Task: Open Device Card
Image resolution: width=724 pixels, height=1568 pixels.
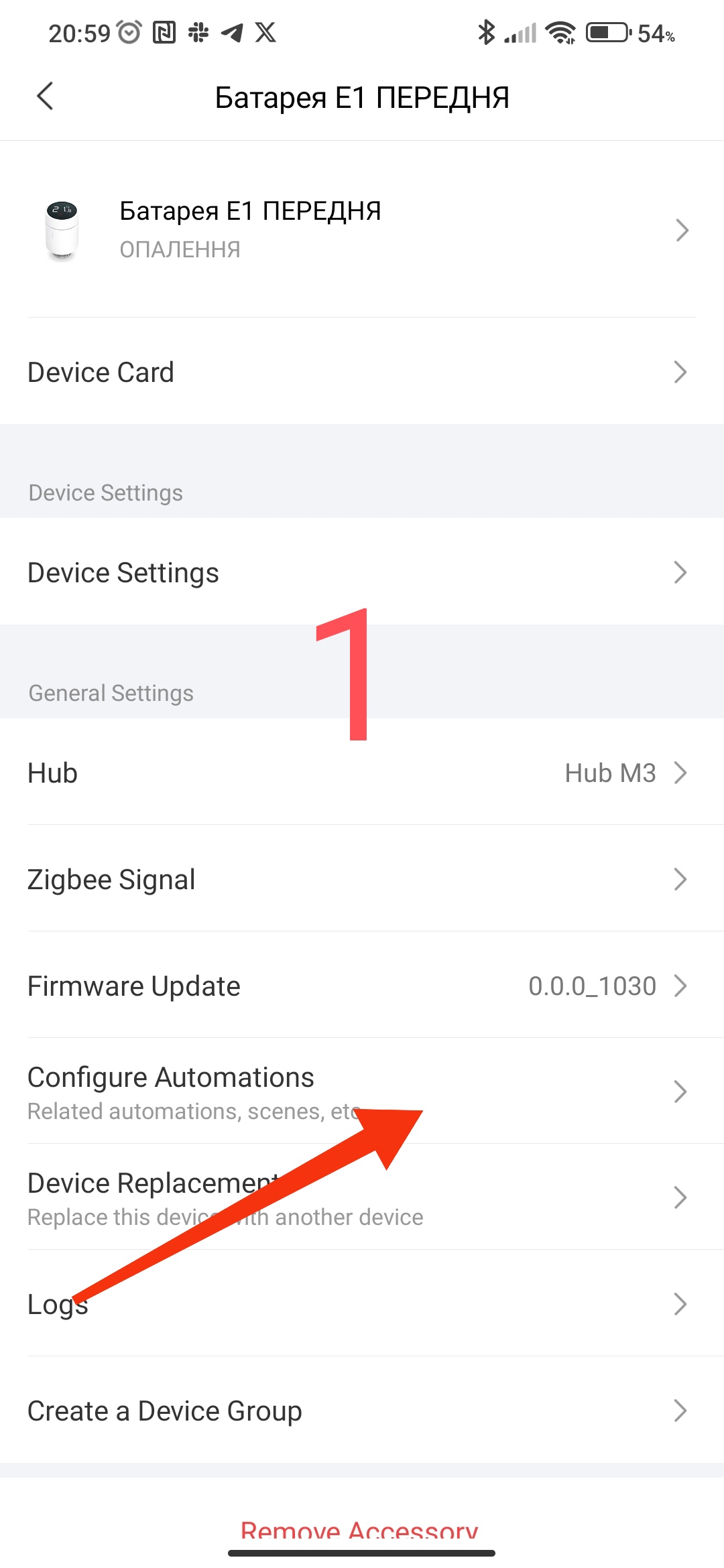Action: pos(362,372)
